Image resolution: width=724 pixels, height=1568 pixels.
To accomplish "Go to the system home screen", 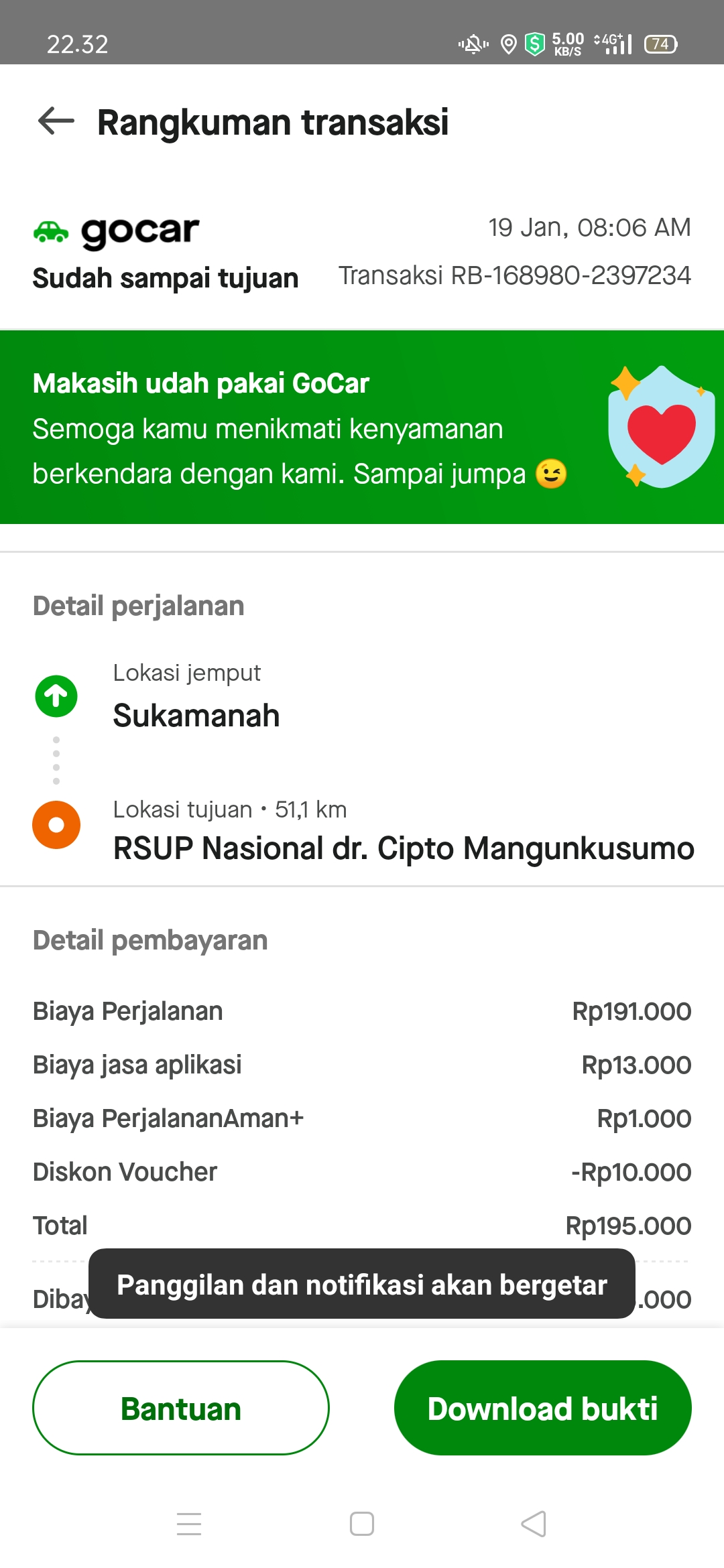I will [x=362, y=1524].
